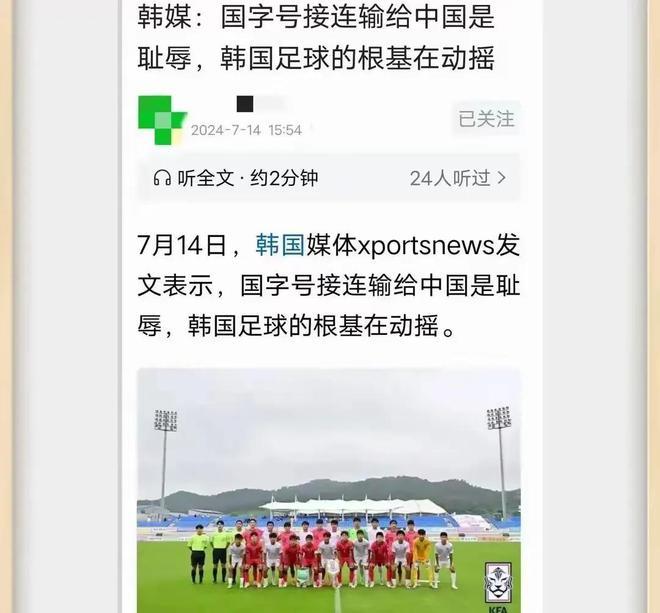
Task: Open the 韩国 keyword link
Action: click(x=280, y=245)
